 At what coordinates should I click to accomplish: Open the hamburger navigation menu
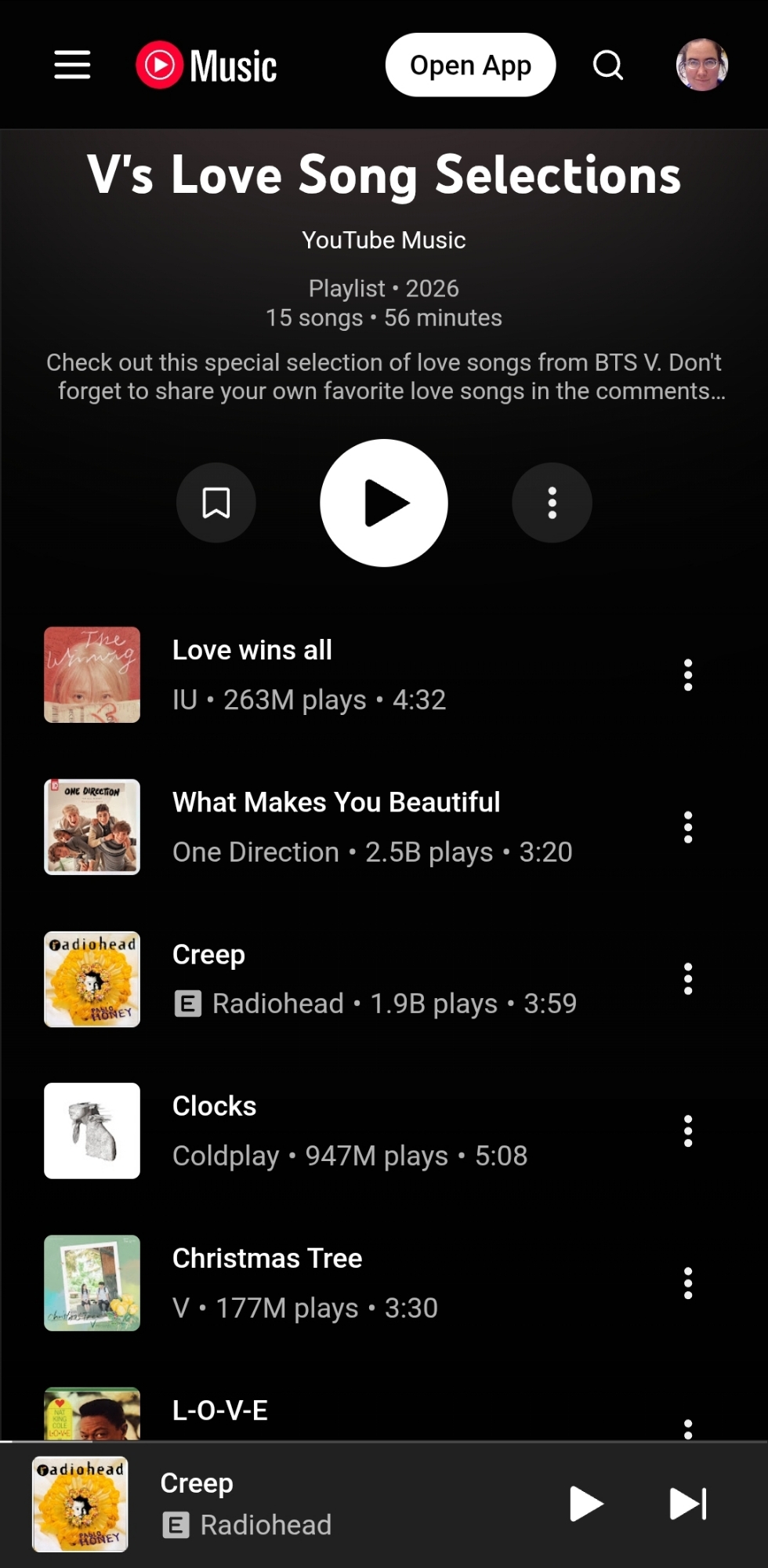pyautogui.click(x=72, y=65)
